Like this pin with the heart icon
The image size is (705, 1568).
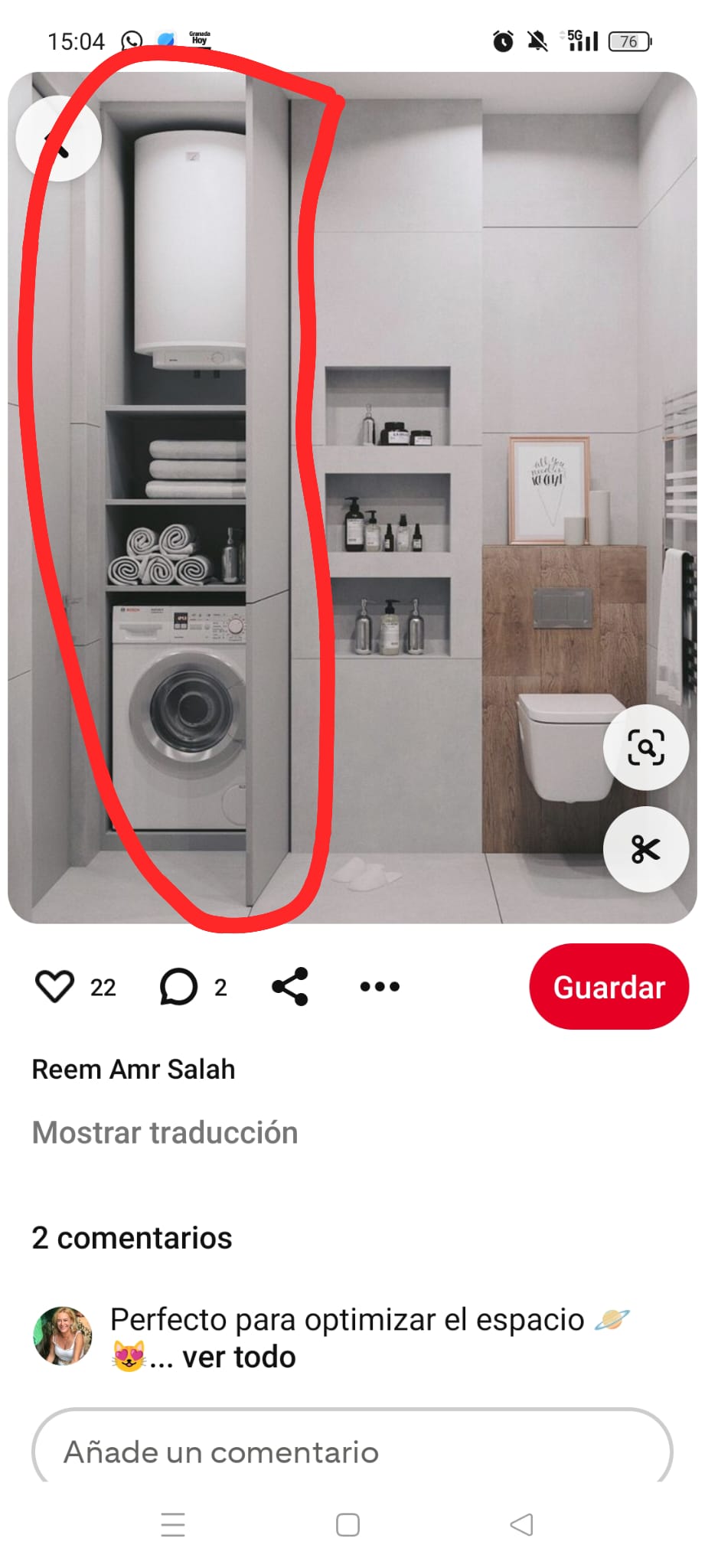(x=54, y=986)
